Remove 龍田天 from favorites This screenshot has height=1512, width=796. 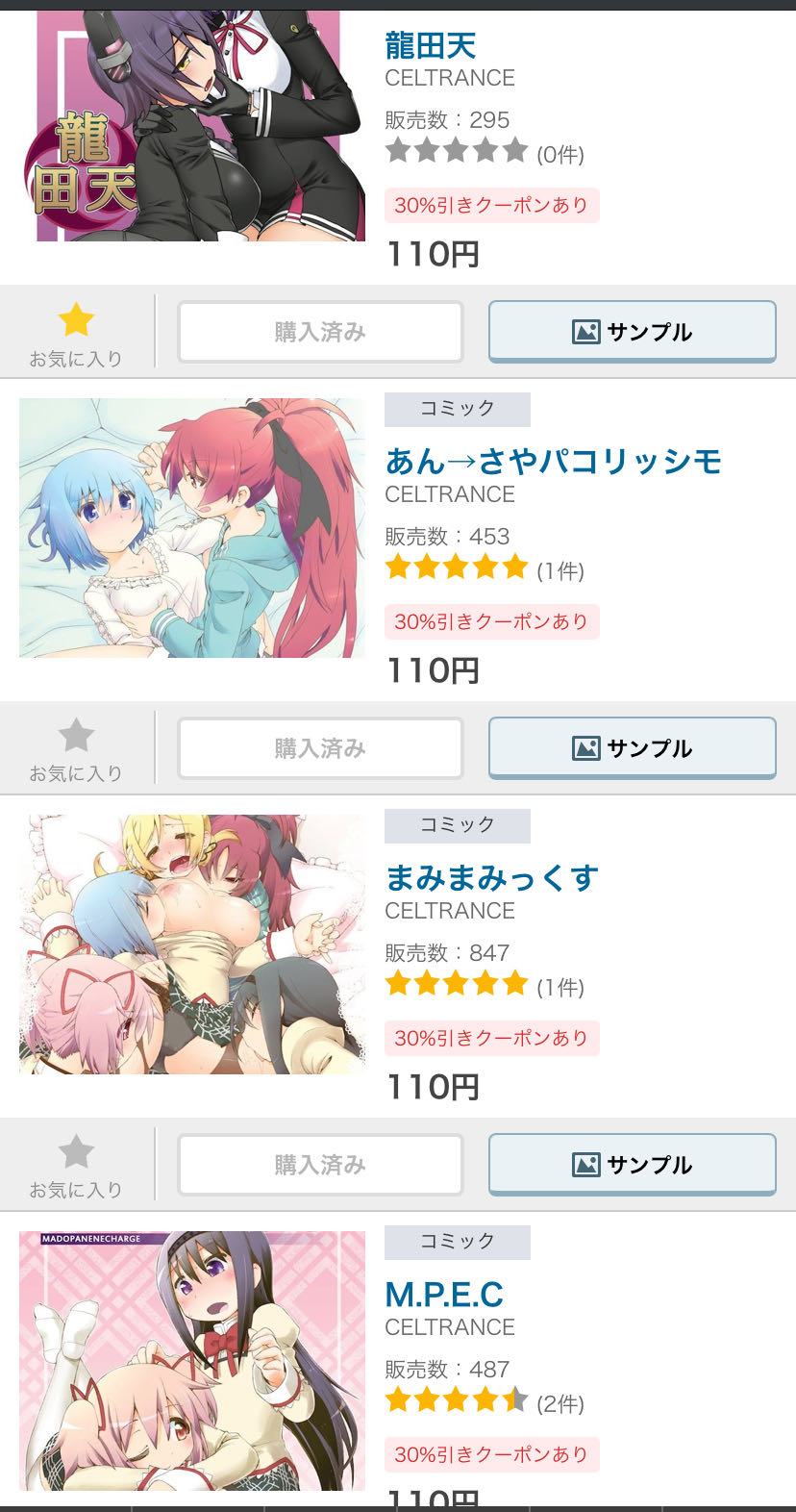pyautogui.click(x=76, y=332)
